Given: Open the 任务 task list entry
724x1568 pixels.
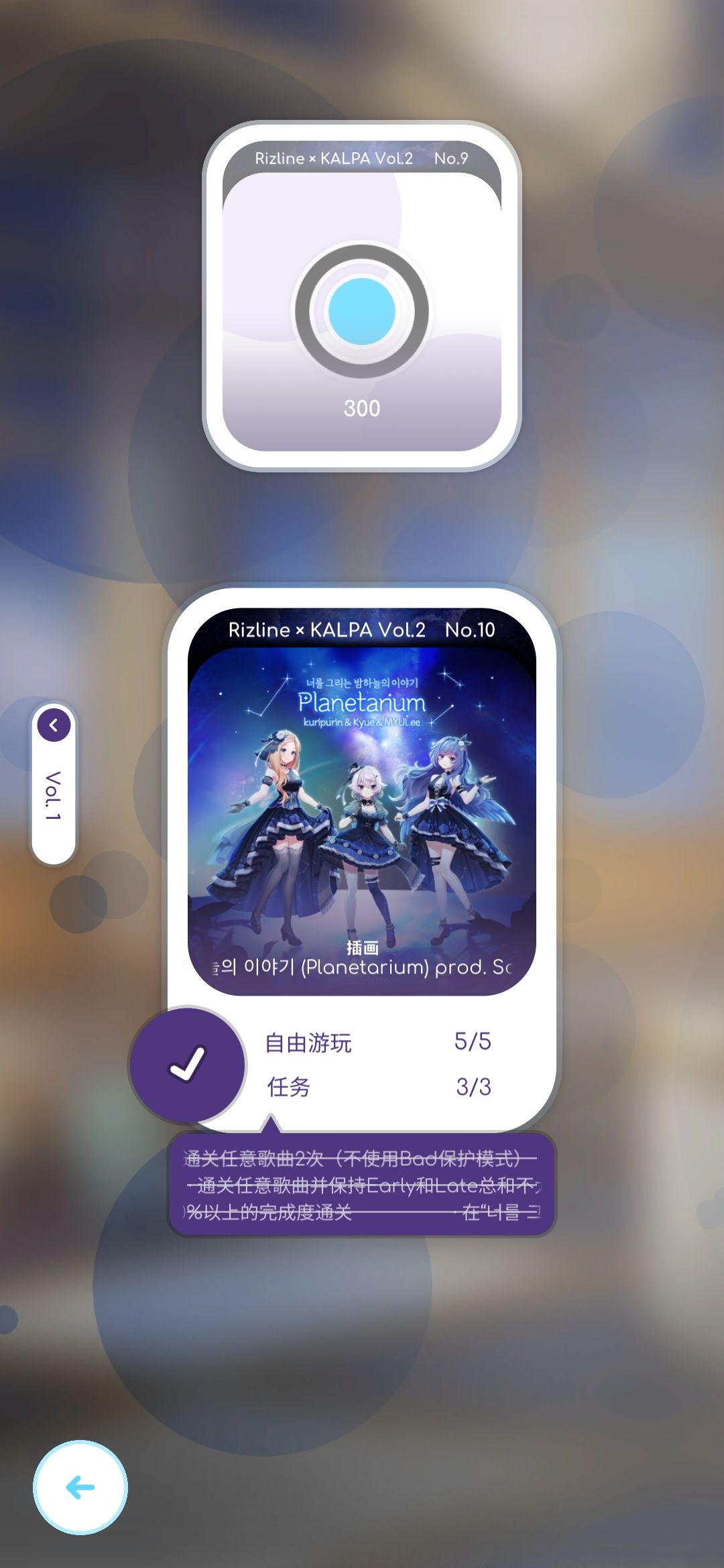Looking at the screenshot, I should tap(288, 1087).
